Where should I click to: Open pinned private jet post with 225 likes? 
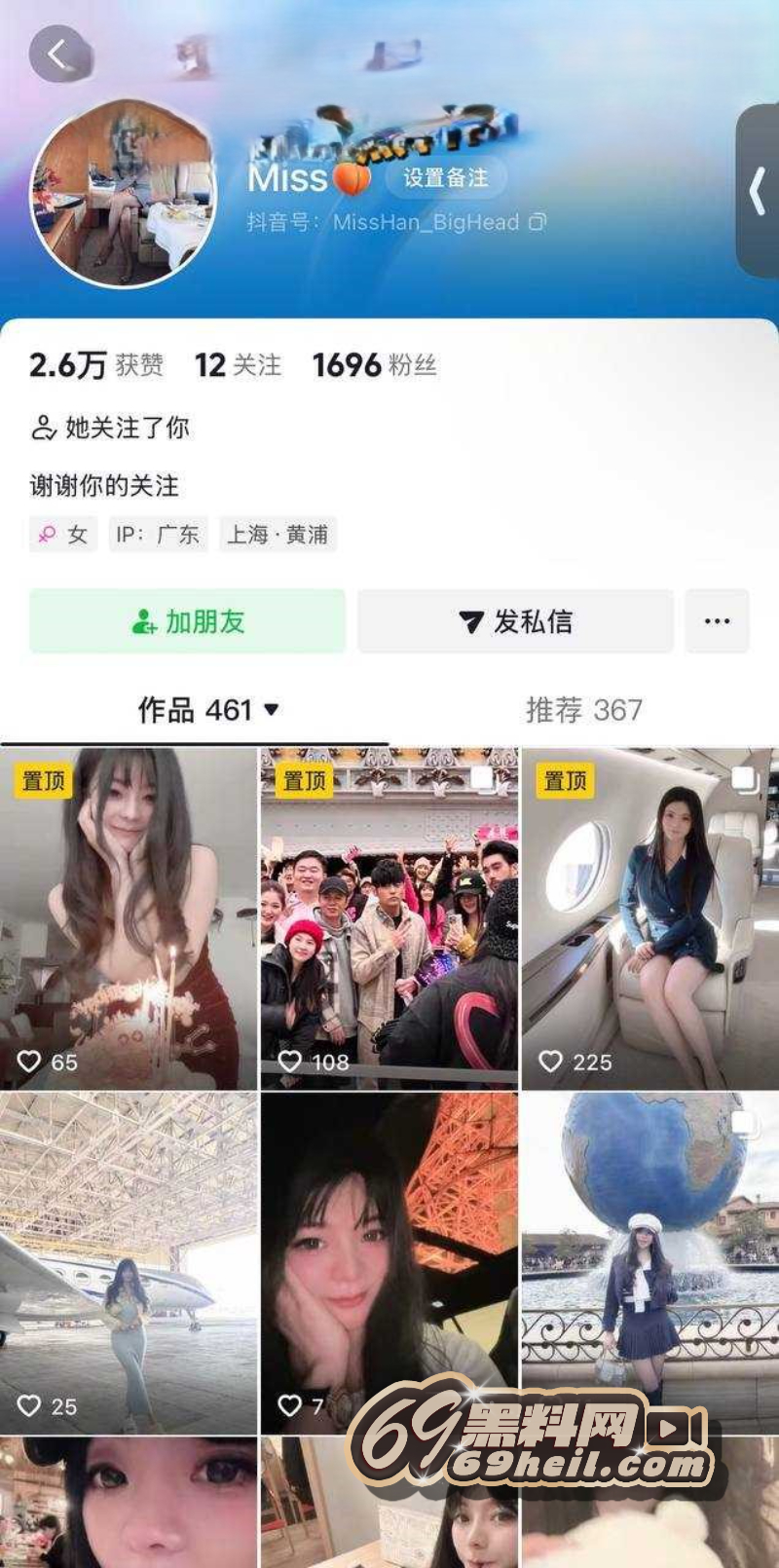tap(649, 918)
